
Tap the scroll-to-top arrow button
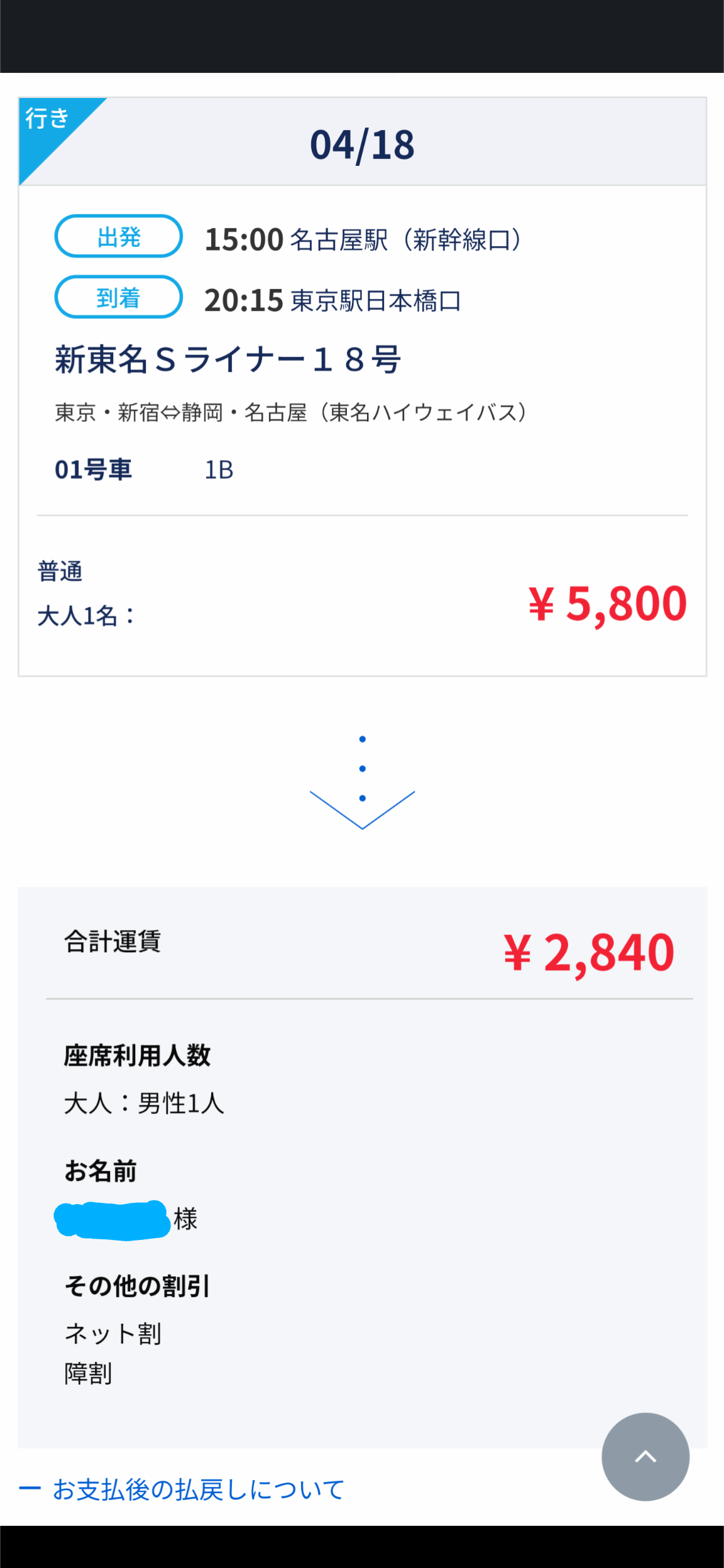point(645,1456)
